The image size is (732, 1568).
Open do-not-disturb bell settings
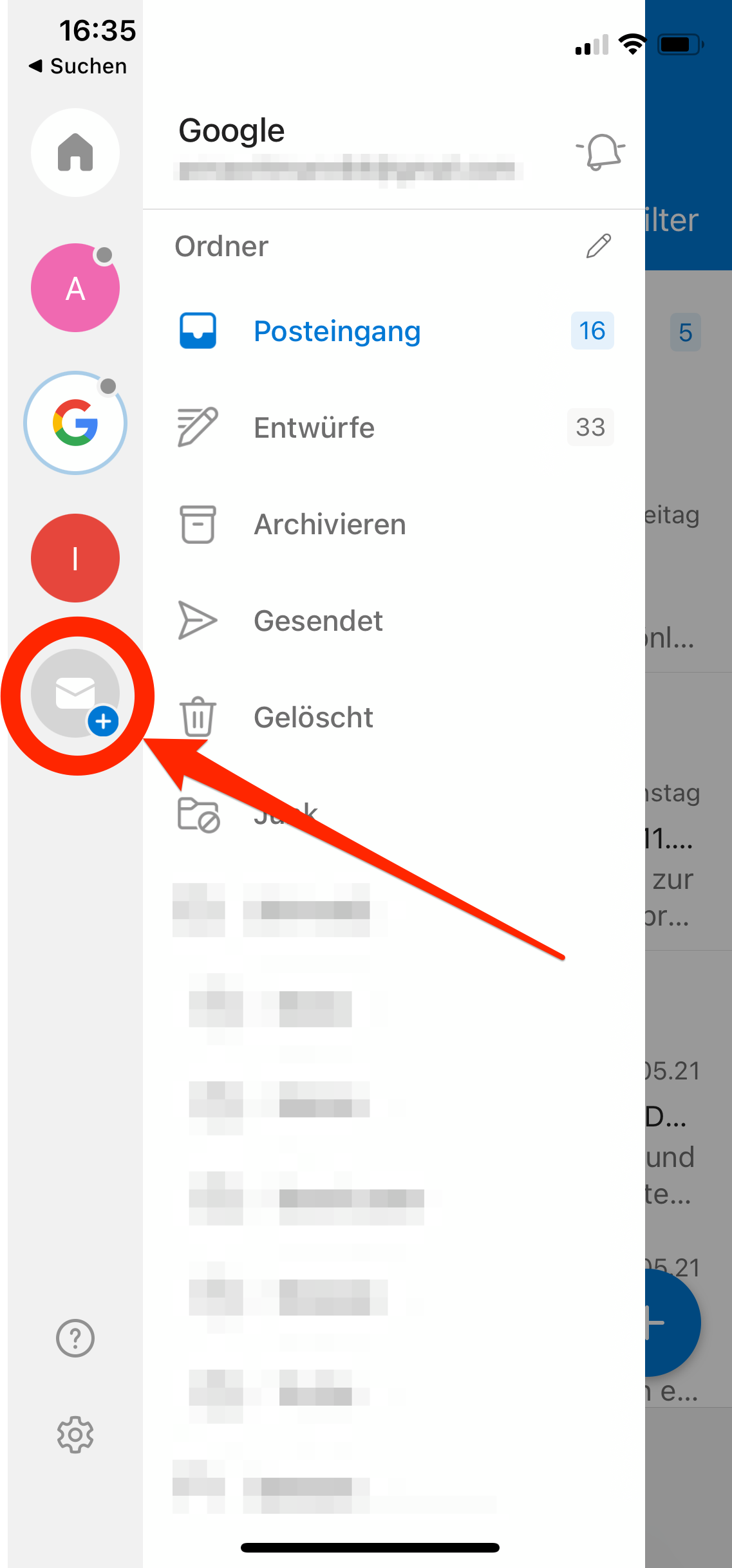(600, 153)
